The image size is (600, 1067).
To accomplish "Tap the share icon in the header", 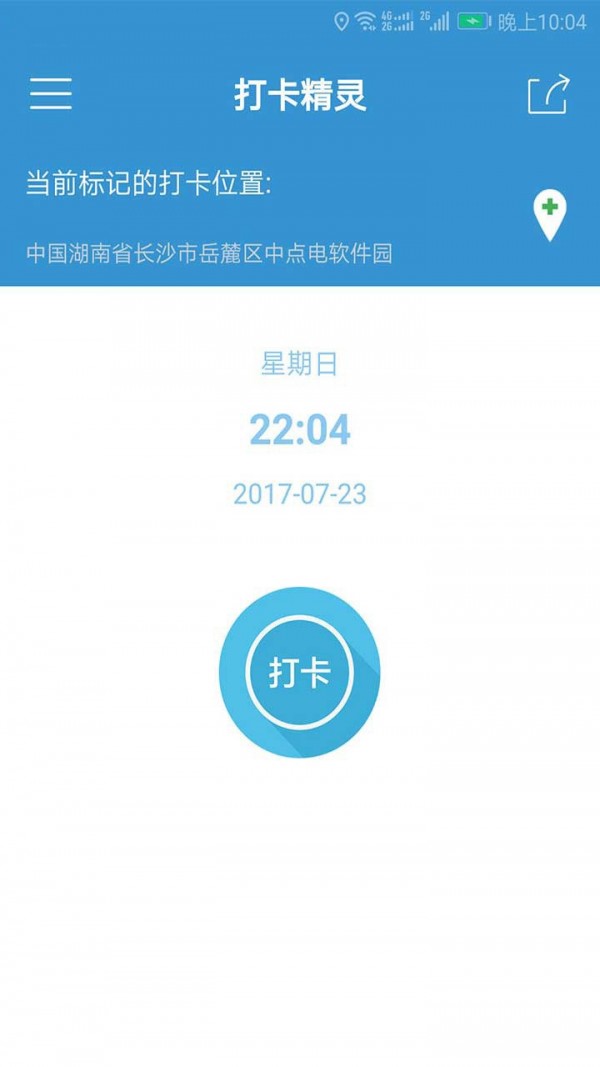I will (x=548, y=95).
